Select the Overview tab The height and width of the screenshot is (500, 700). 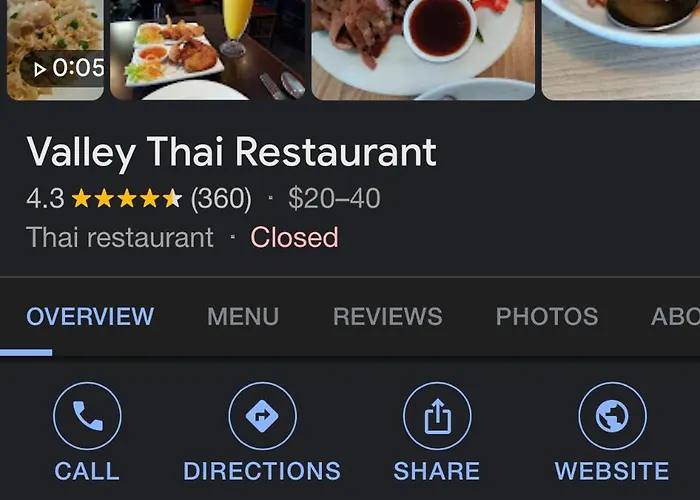tap(90, 317)
